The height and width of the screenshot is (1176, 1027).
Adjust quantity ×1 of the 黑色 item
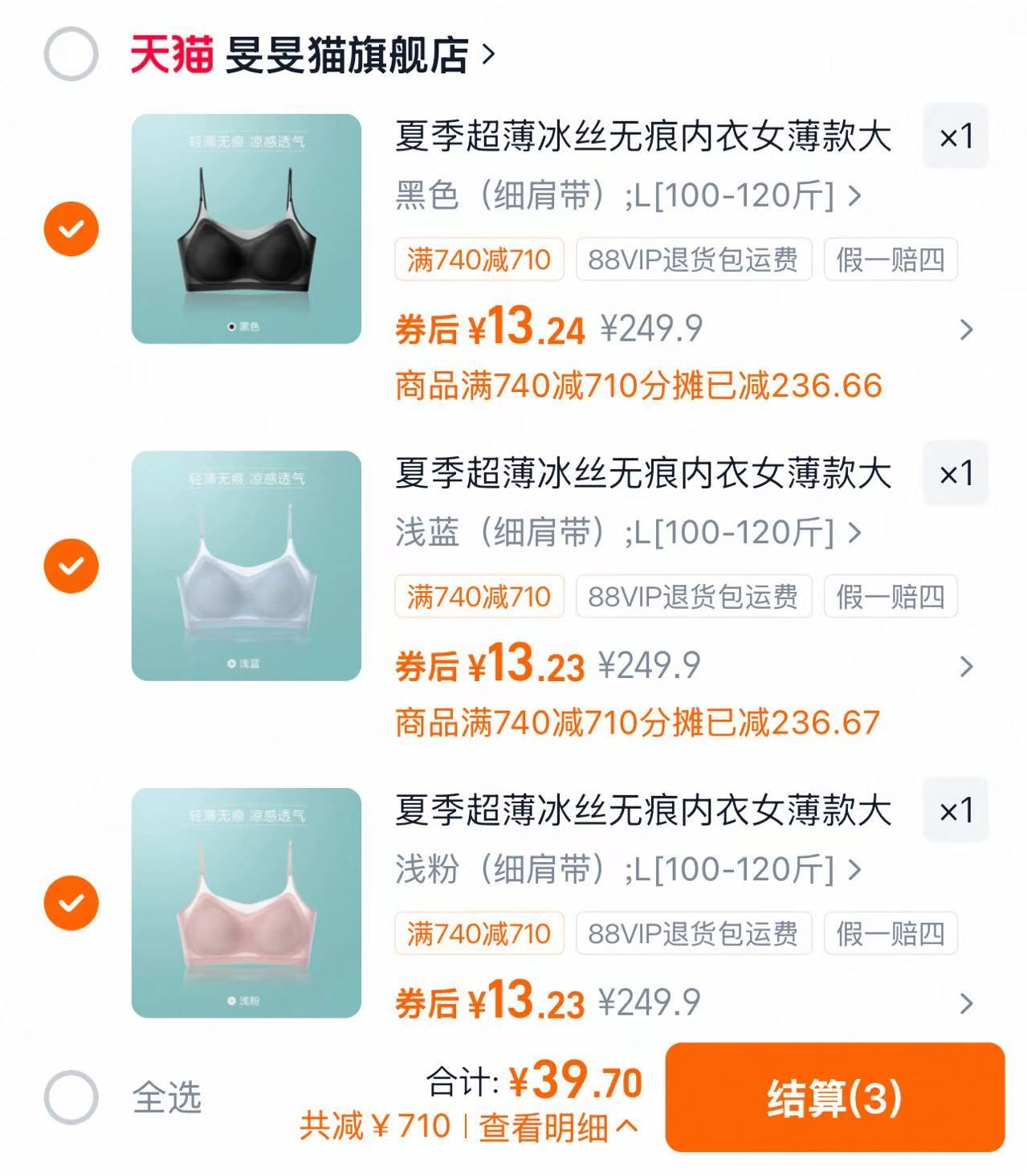[x=955, y=136]
